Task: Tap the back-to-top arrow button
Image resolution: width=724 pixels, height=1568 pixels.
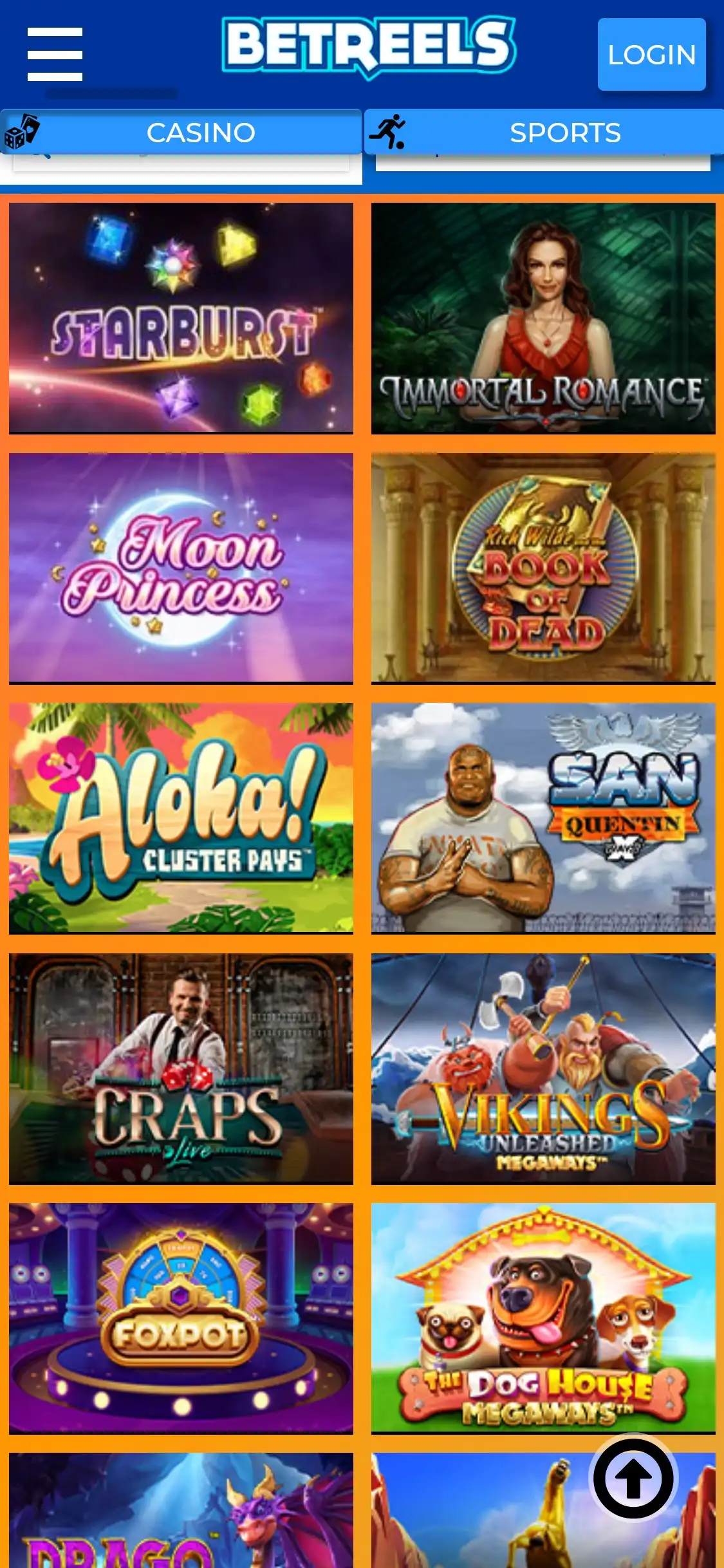Action: [633, 1479]
